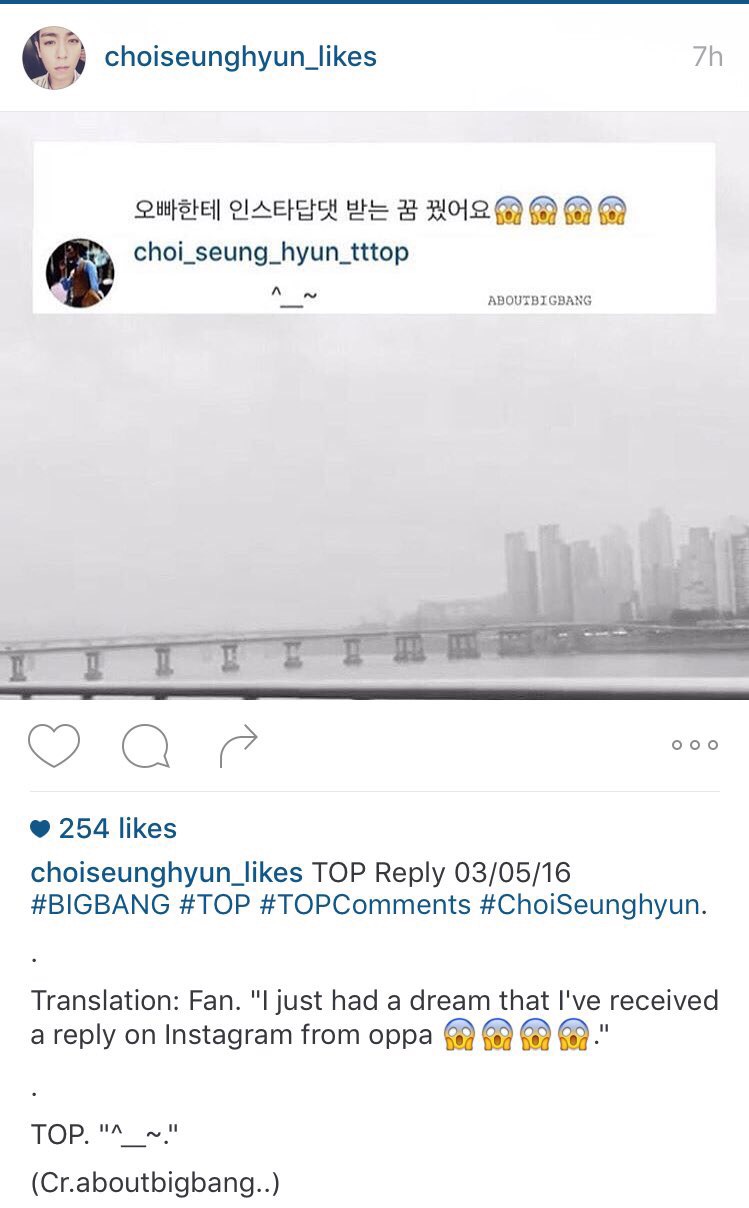Tap choiseunghyun_likes name in the caption
Image resolution: width=749 pixels, height=1208 pixels.
pos(167,872)
